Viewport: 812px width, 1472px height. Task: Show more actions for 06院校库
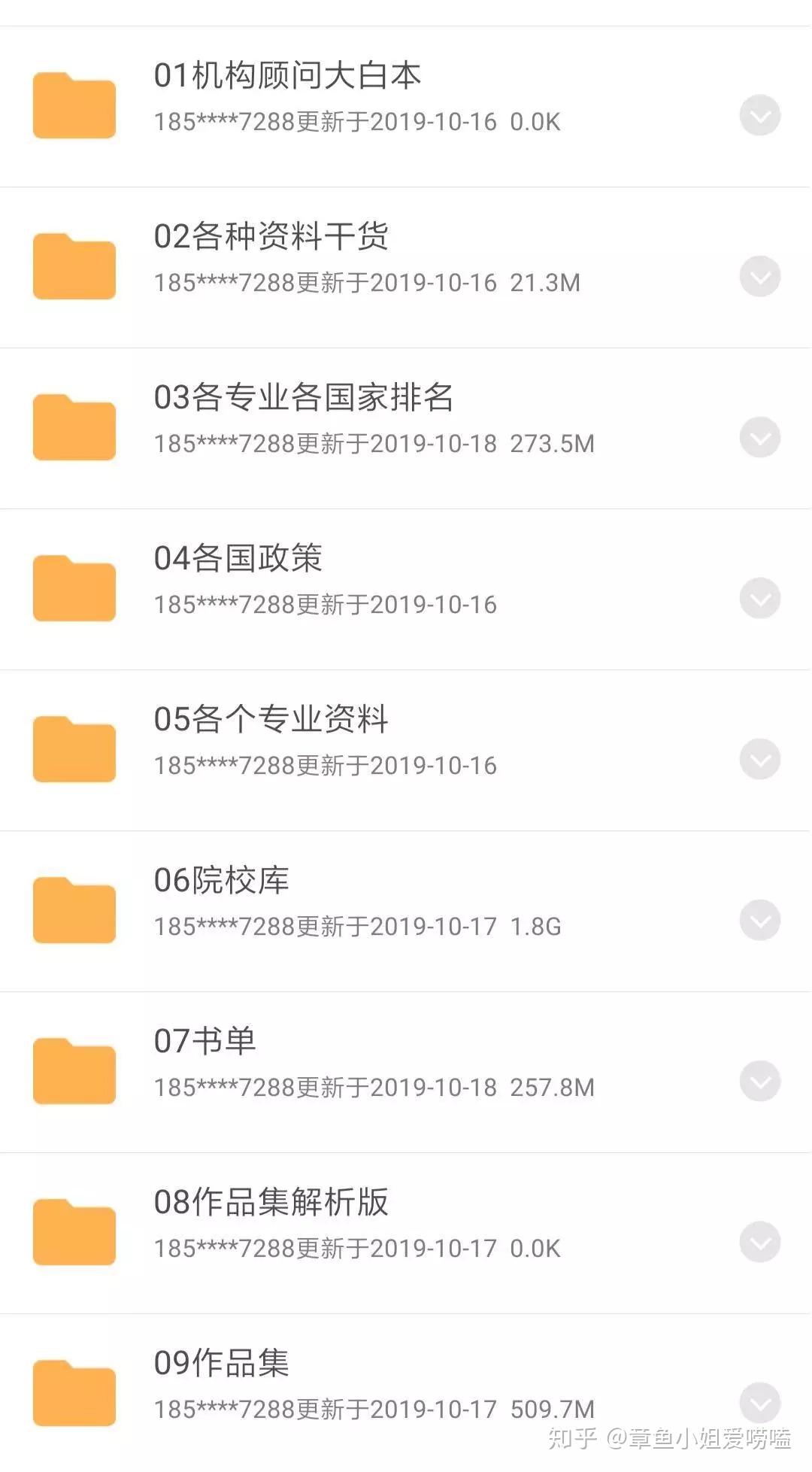(759, 921)
